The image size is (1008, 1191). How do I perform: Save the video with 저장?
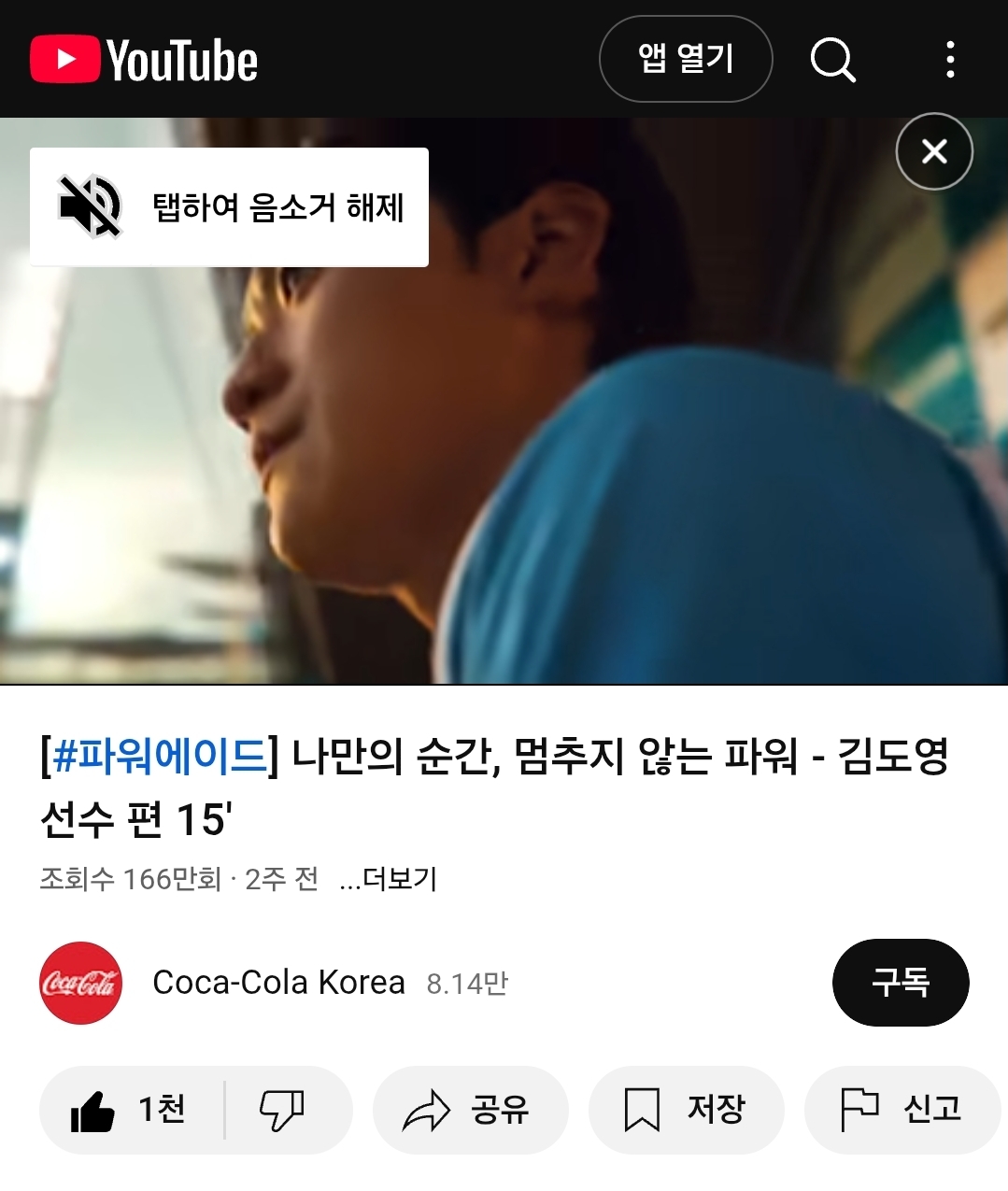tap(685, 1110)
